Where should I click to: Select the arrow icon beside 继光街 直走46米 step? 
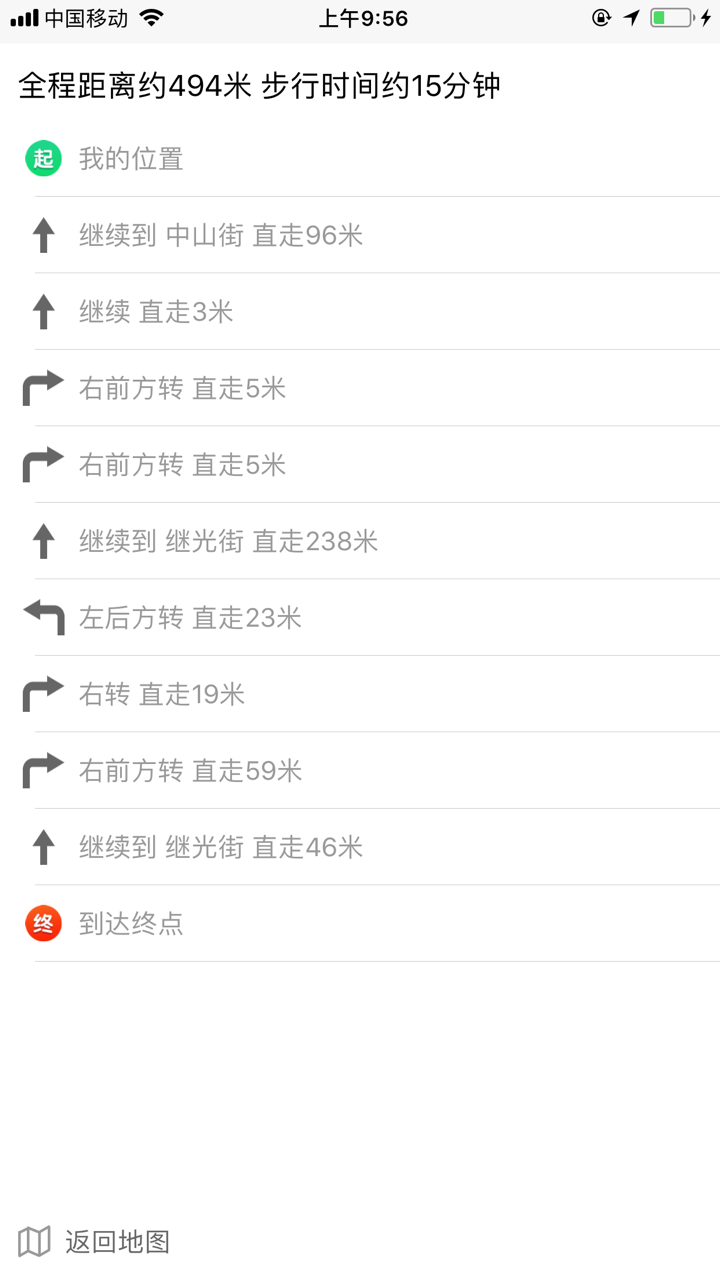pos(42,846)
